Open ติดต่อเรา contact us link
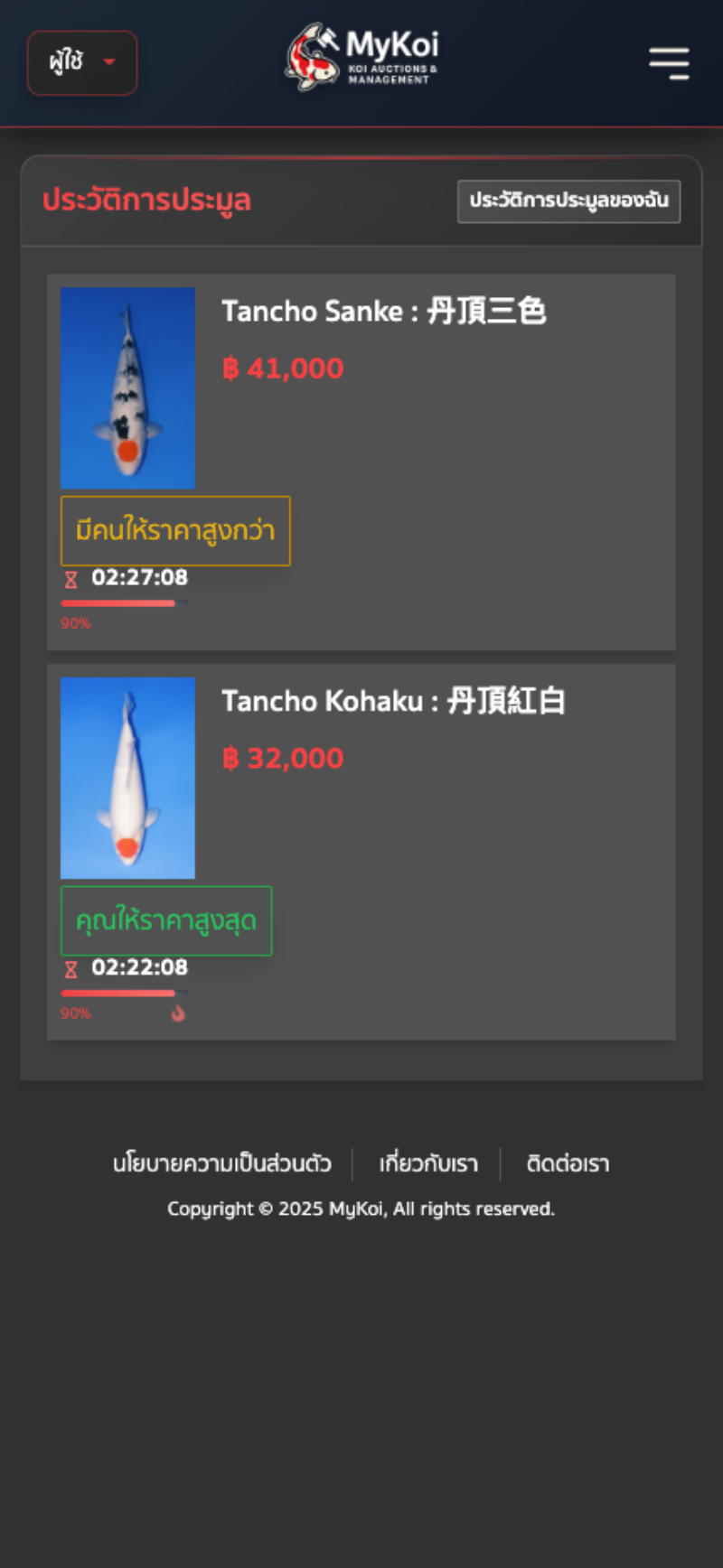 [x=568, y=1163]
